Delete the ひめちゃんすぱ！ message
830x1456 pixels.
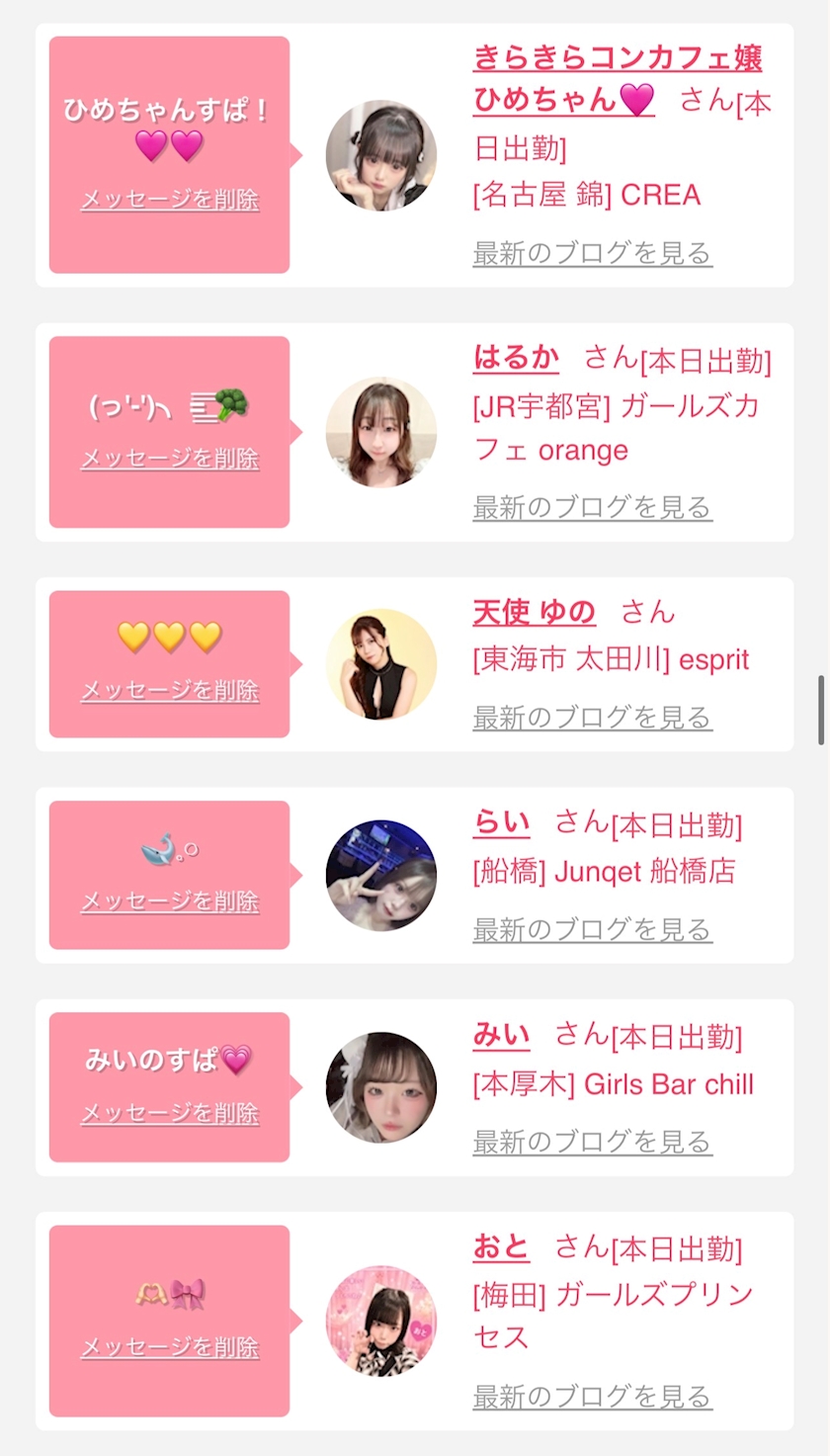pyautogui.click(x=170, y=200)
